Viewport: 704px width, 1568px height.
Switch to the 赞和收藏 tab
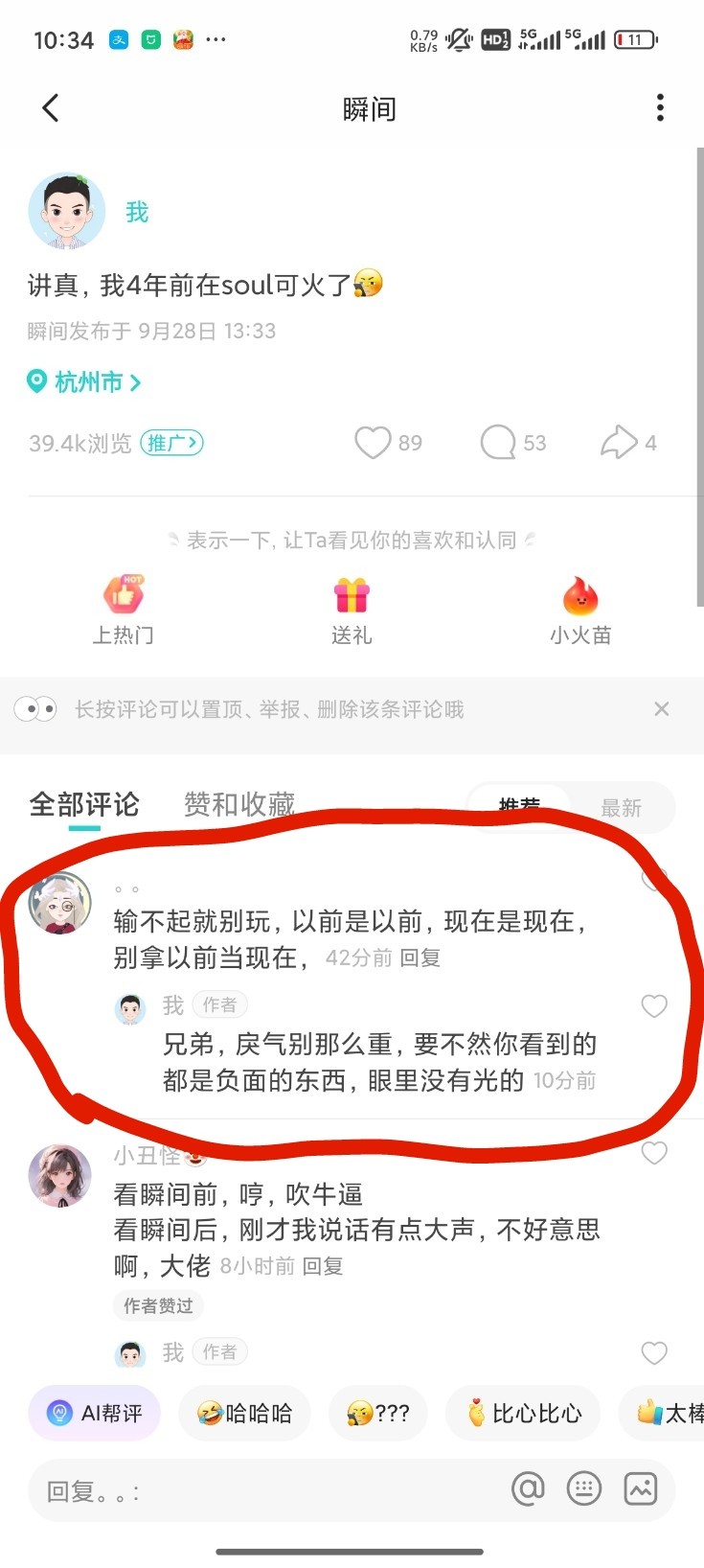coord(239,804)
